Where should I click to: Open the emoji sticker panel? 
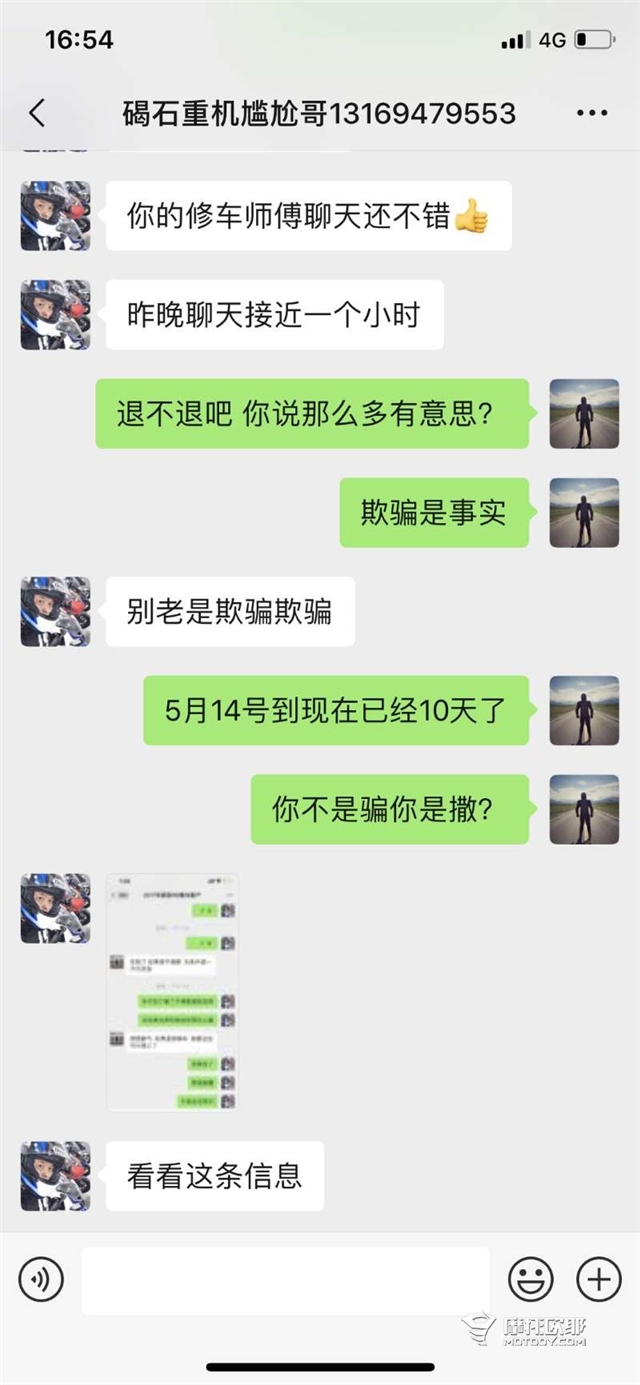click(x=530, y=1278)
